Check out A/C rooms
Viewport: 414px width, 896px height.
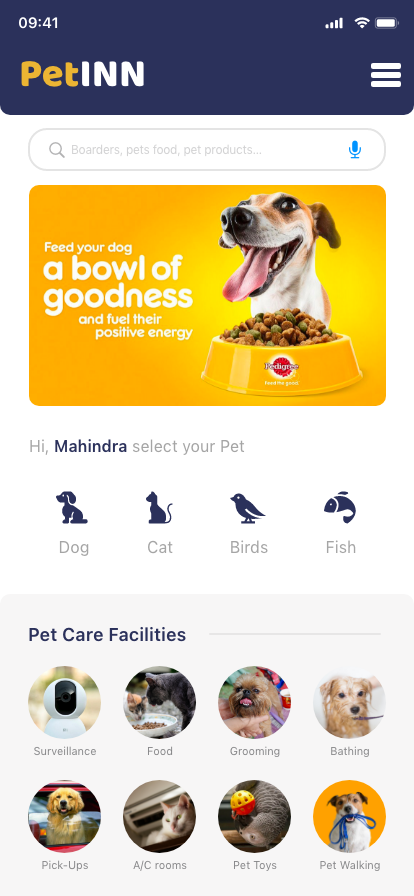tap(160, 826)
